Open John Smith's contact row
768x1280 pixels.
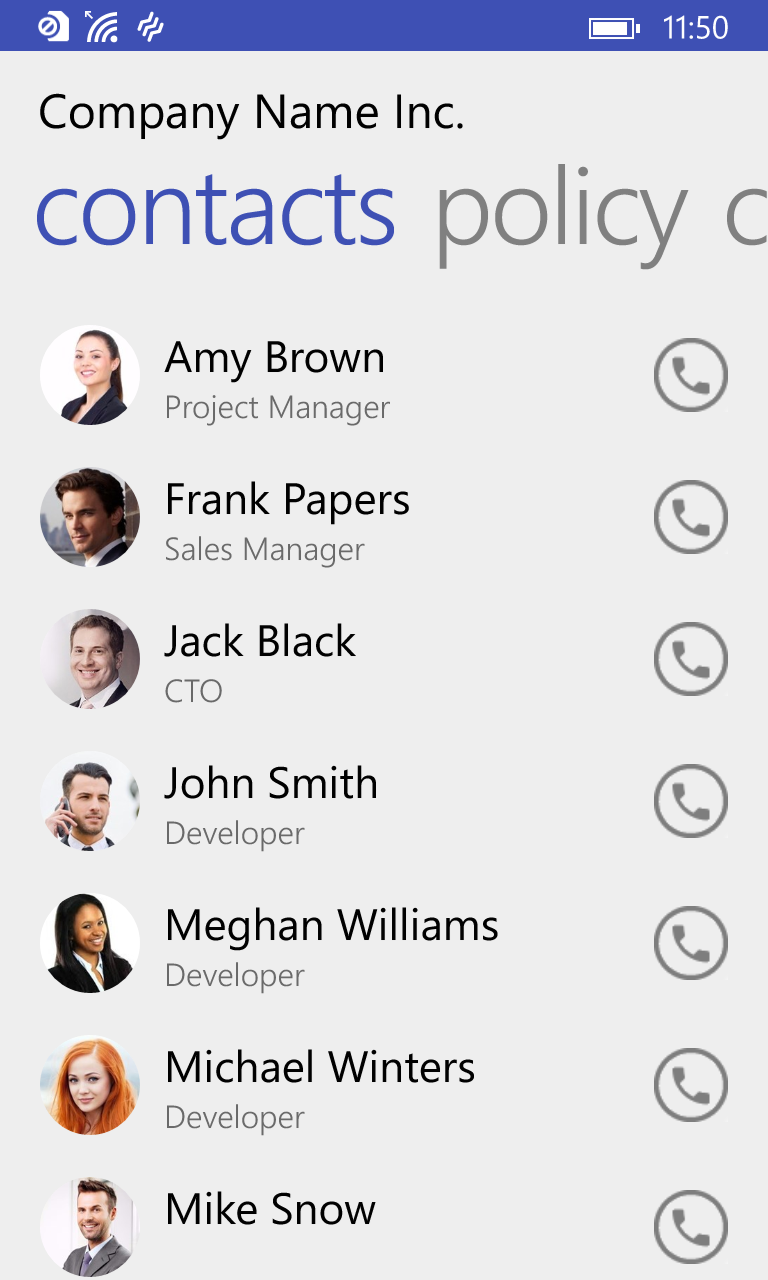(271, 802)
